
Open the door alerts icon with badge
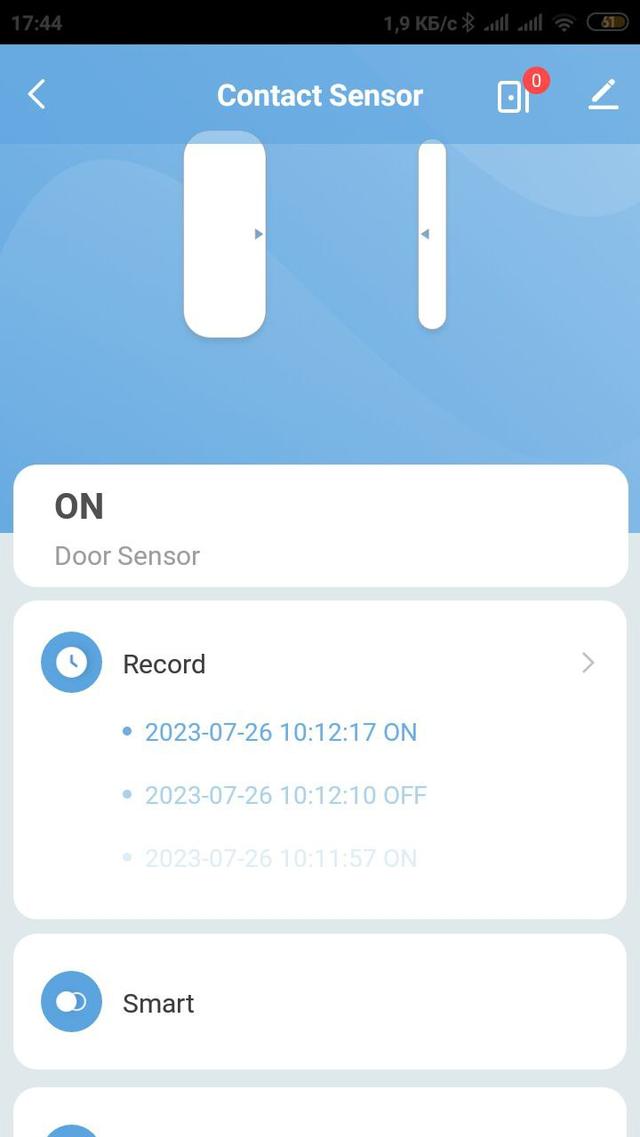click(514, 96)
